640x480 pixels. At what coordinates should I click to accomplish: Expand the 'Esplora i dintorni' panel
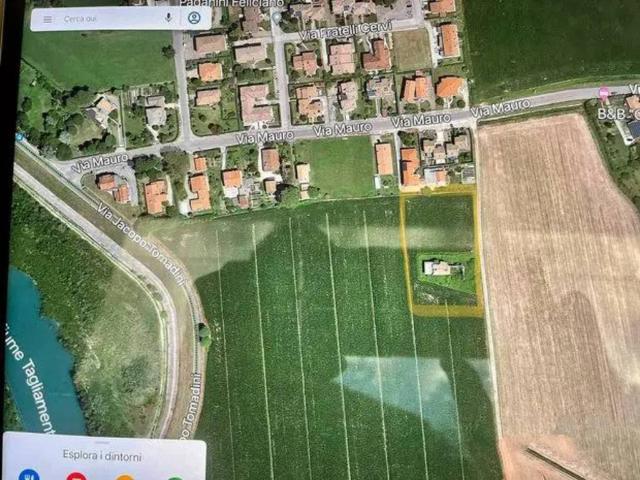103,453
